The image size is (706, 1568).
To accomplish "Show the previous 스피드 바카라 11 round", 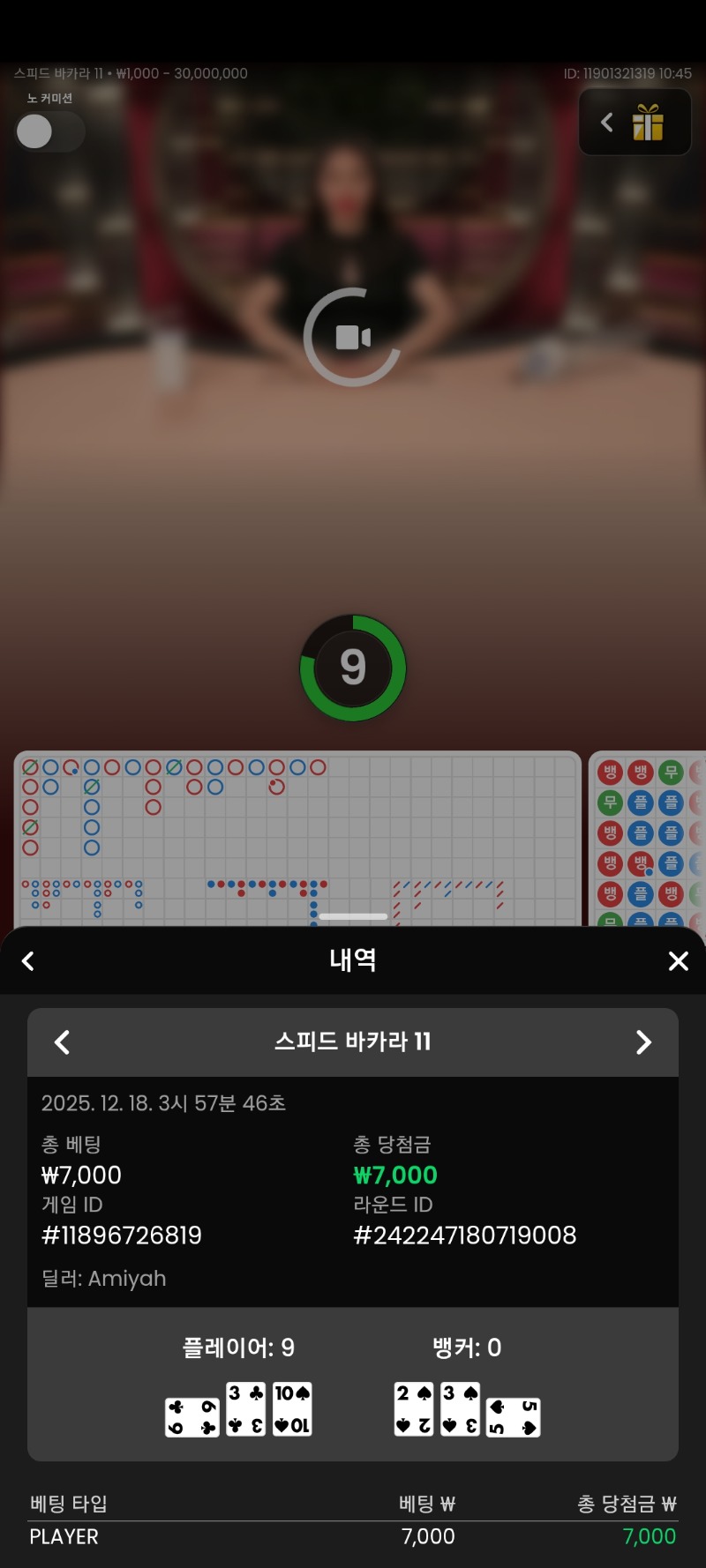I will pyautogui.click(x=62, y=1042).
